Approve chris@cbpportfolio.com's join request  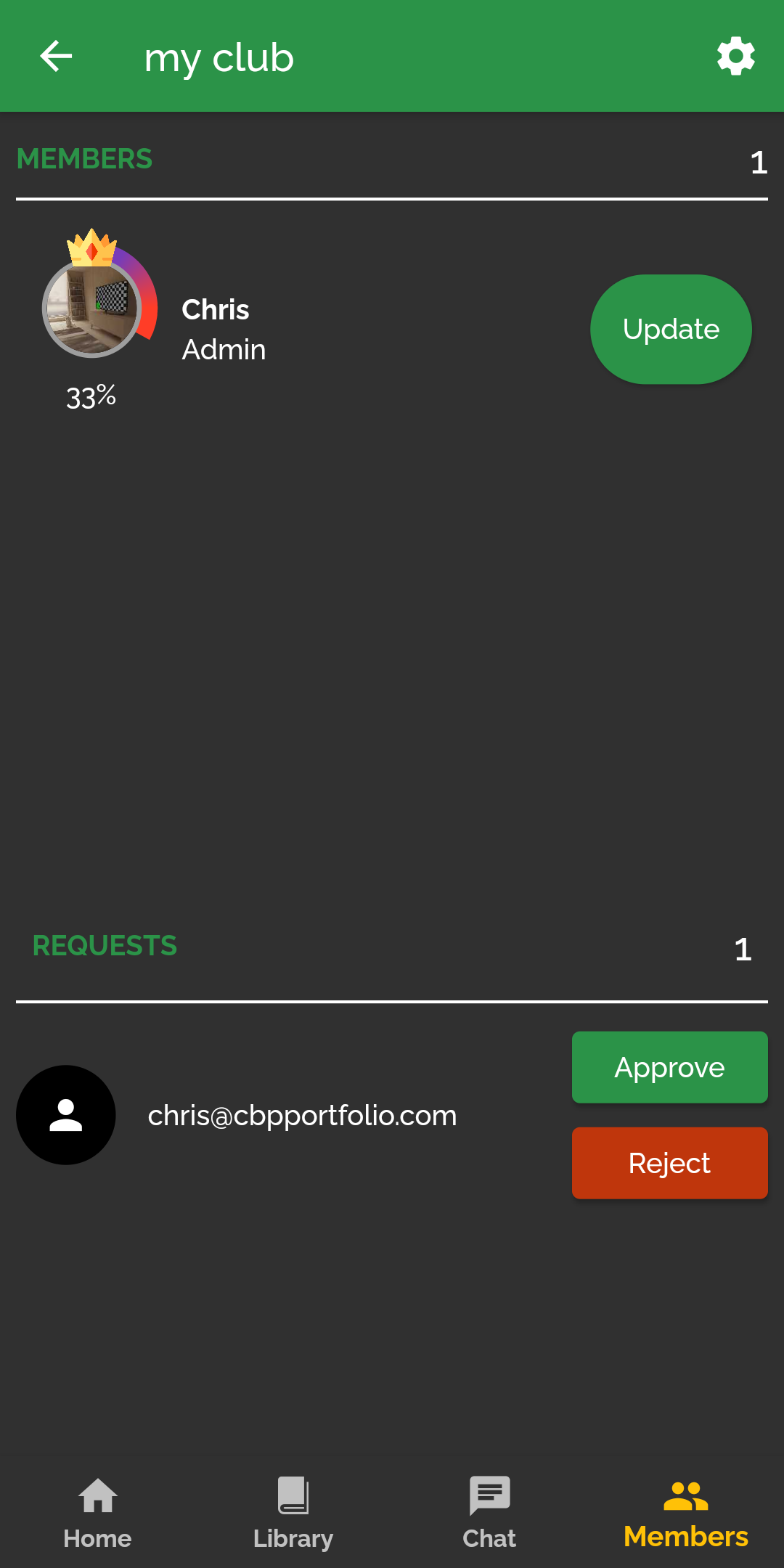[x=669, y=1067]
